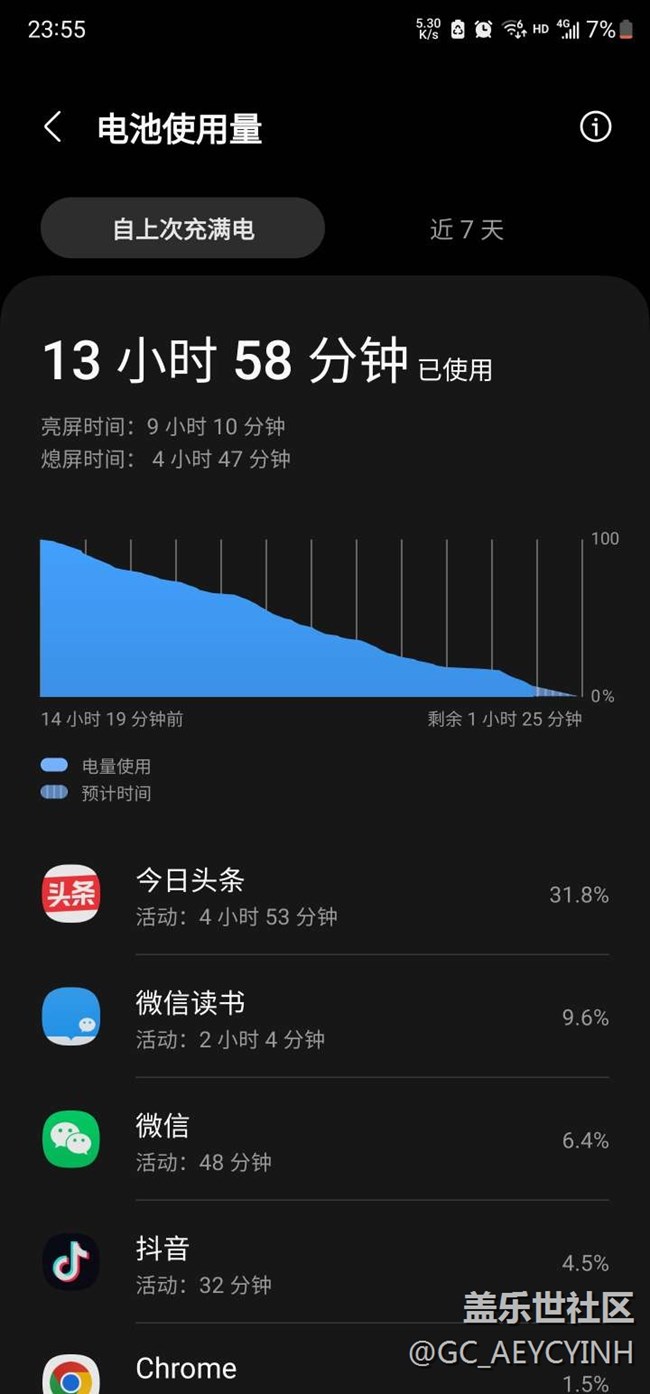
Task: View 抖音 battery usage details
Action: 325,1263
